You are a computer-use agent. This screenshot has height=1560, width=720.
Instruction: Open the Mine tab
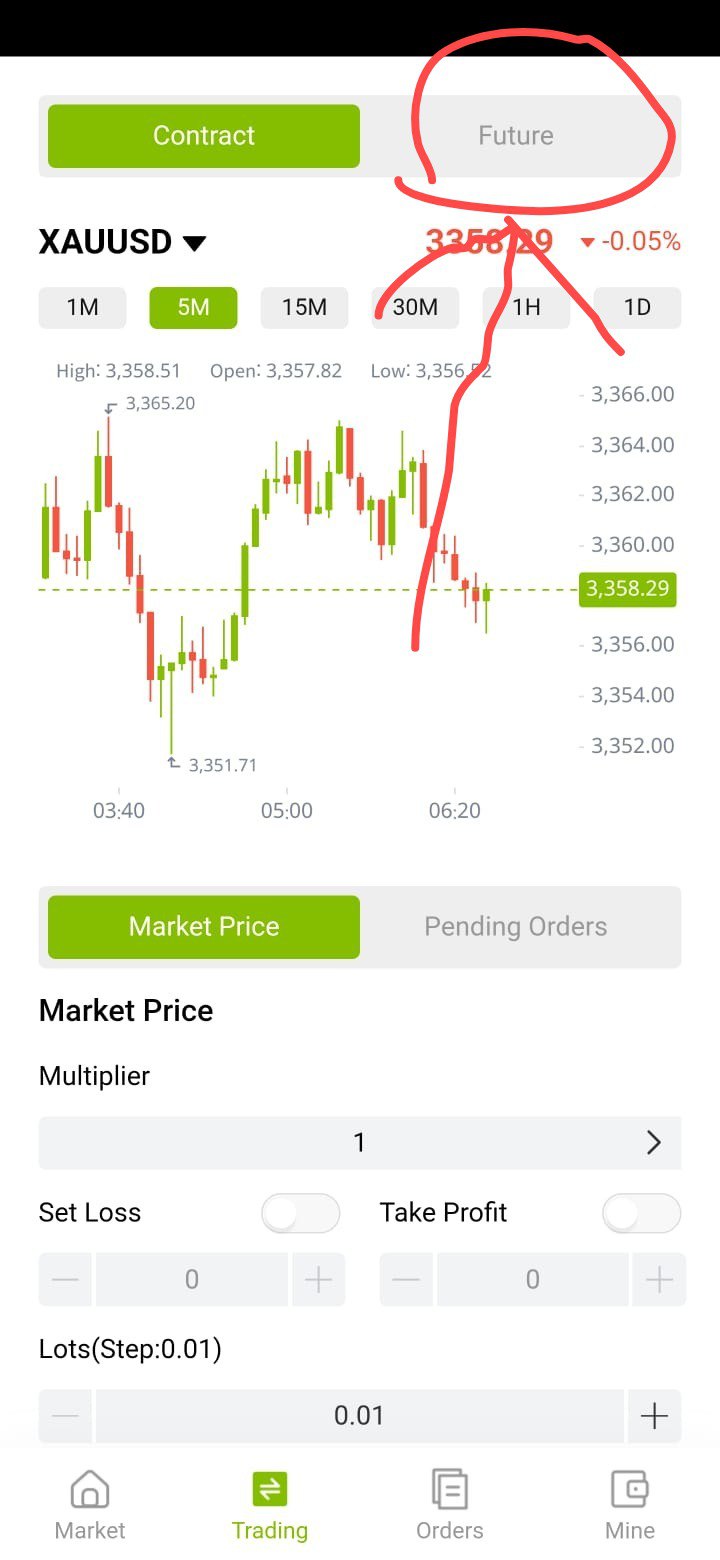pyautogui.click(x=630, y=1506)
